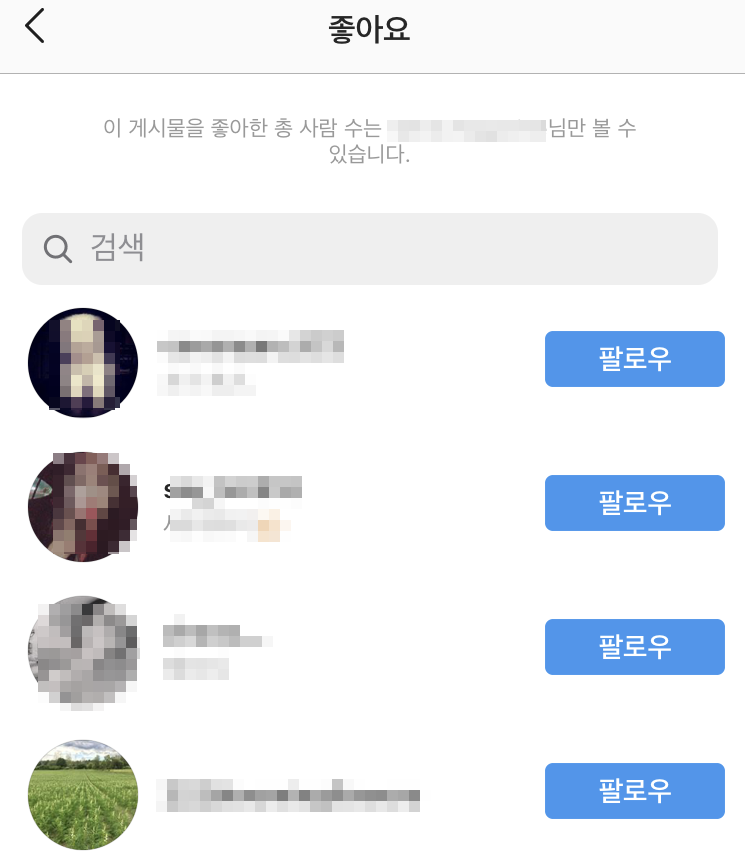Follow the second account in the likes list
Viewport: 745px width, 855px height.
click(634, 503)
